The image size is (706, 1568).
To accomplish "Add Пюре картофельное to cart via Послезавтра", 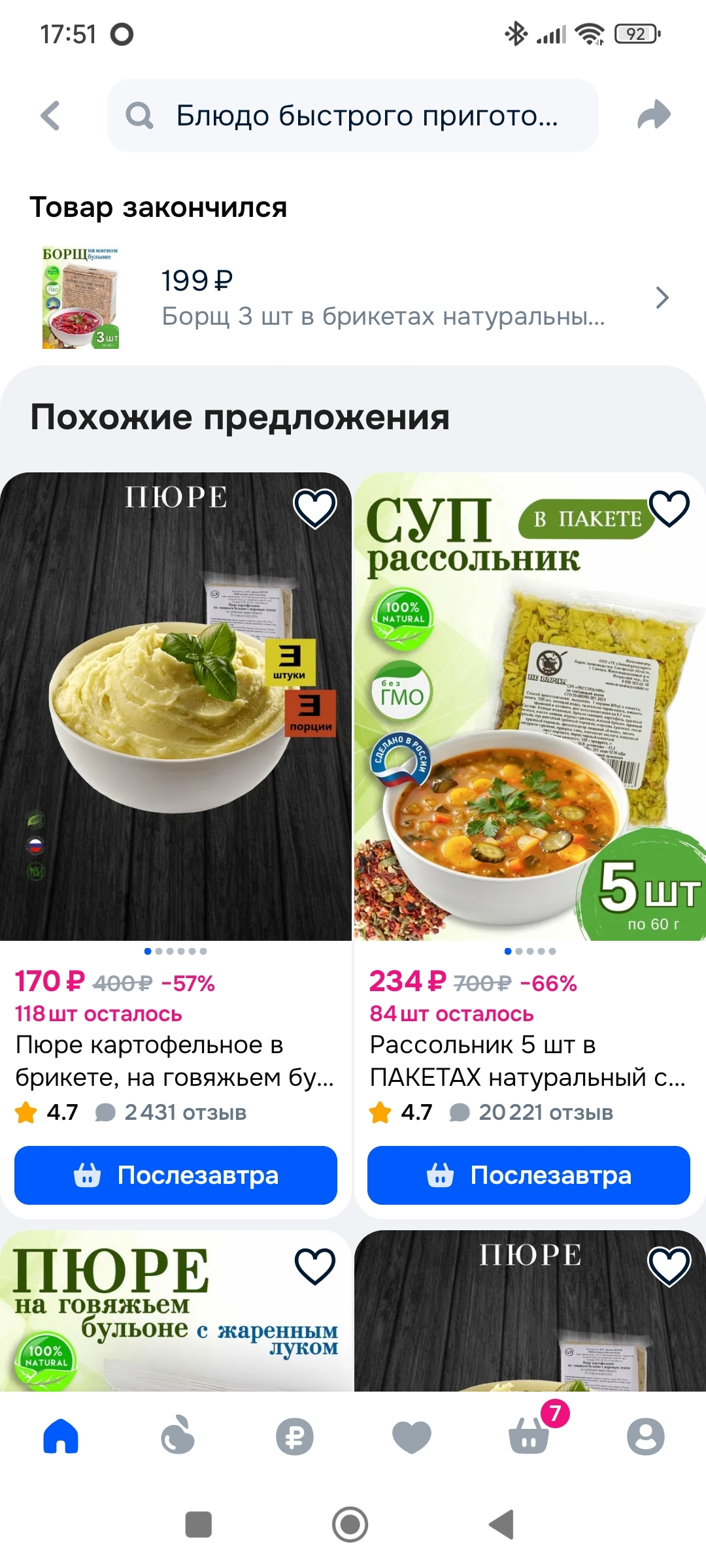I will tap(175, 1175).
